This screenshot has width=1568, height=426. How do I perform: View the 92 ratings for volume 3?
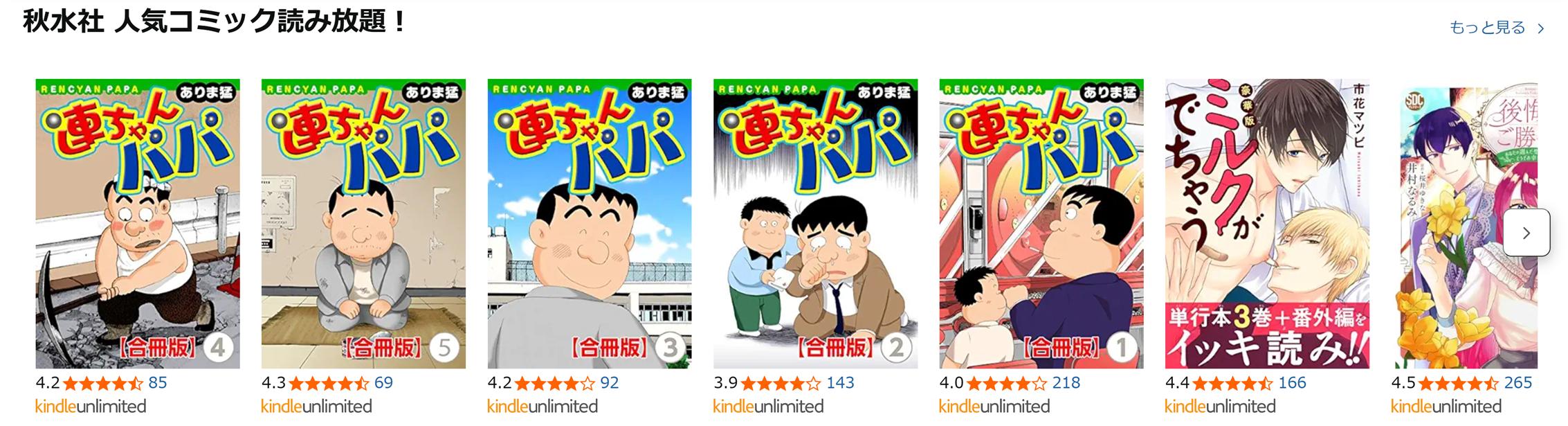[x=609, y=382]
